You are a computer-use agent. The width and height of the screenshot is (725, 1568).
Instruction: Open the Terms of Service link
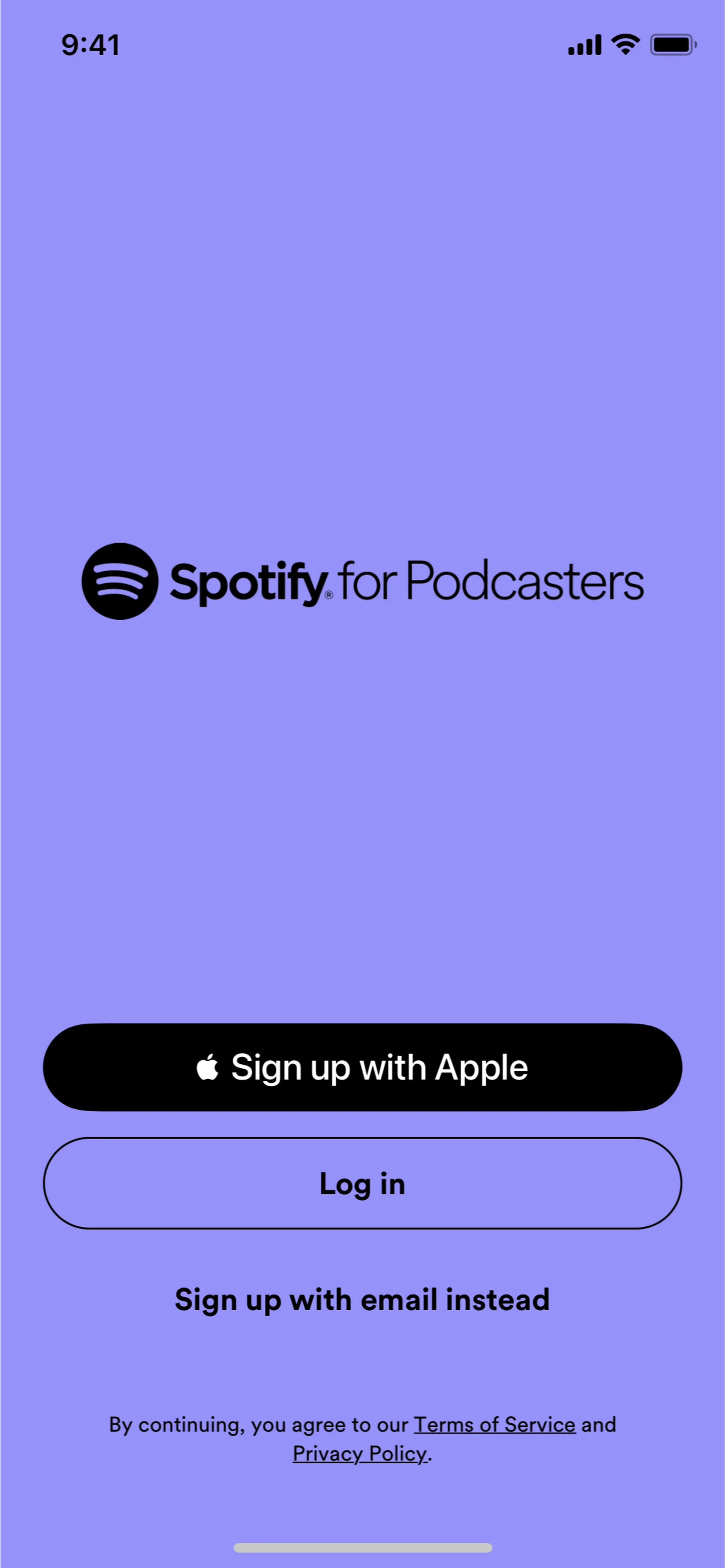pyautogui.click(x=494, y=1424)
